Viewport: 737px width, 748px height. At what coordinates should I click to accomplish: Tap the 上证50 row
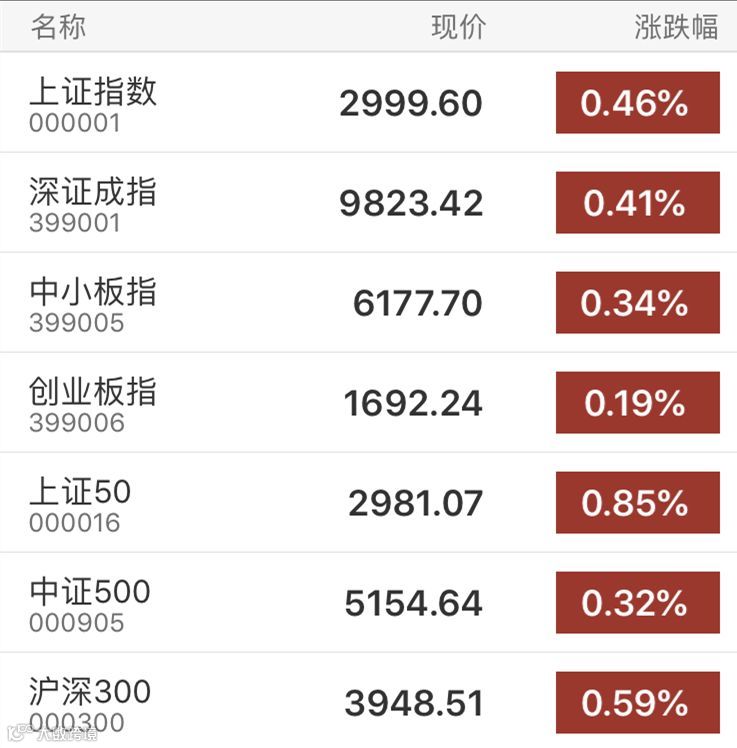coord(80,503)
